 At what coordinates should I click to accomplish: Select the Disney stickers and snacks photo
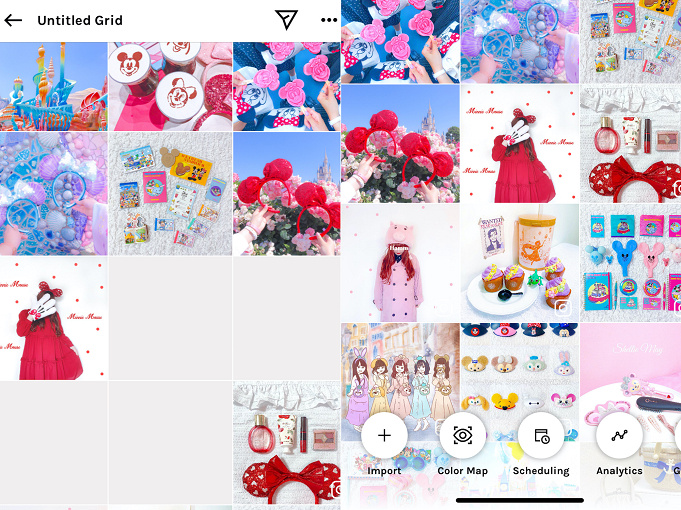tap(170, 194)
